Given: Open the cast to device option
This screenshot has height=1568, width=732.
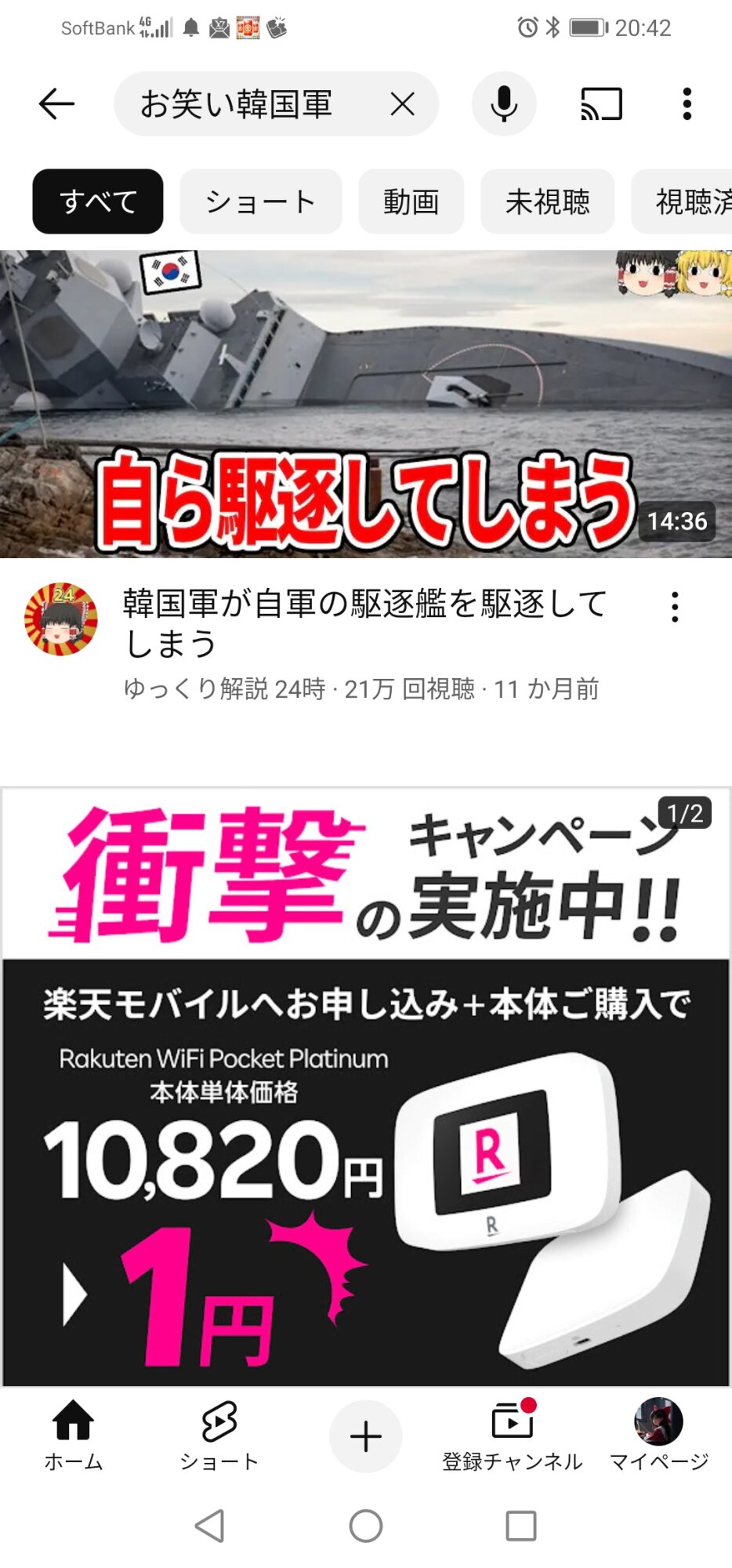Looking at the screenshot, I should pos(601,103).
